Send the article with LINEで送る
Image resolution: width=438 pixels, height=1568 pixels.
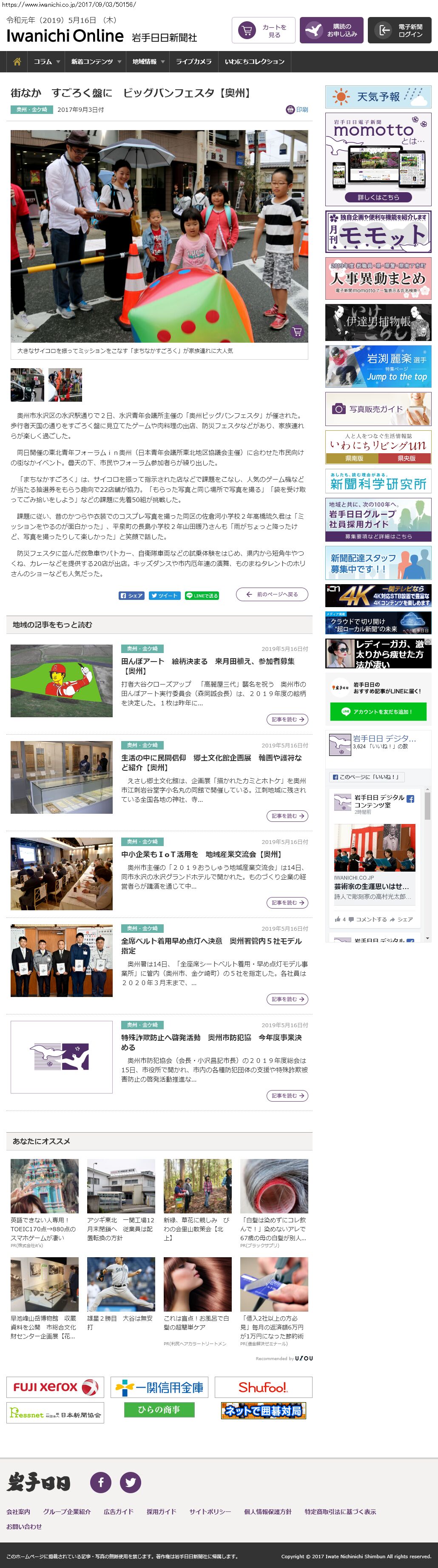point(201,595)
